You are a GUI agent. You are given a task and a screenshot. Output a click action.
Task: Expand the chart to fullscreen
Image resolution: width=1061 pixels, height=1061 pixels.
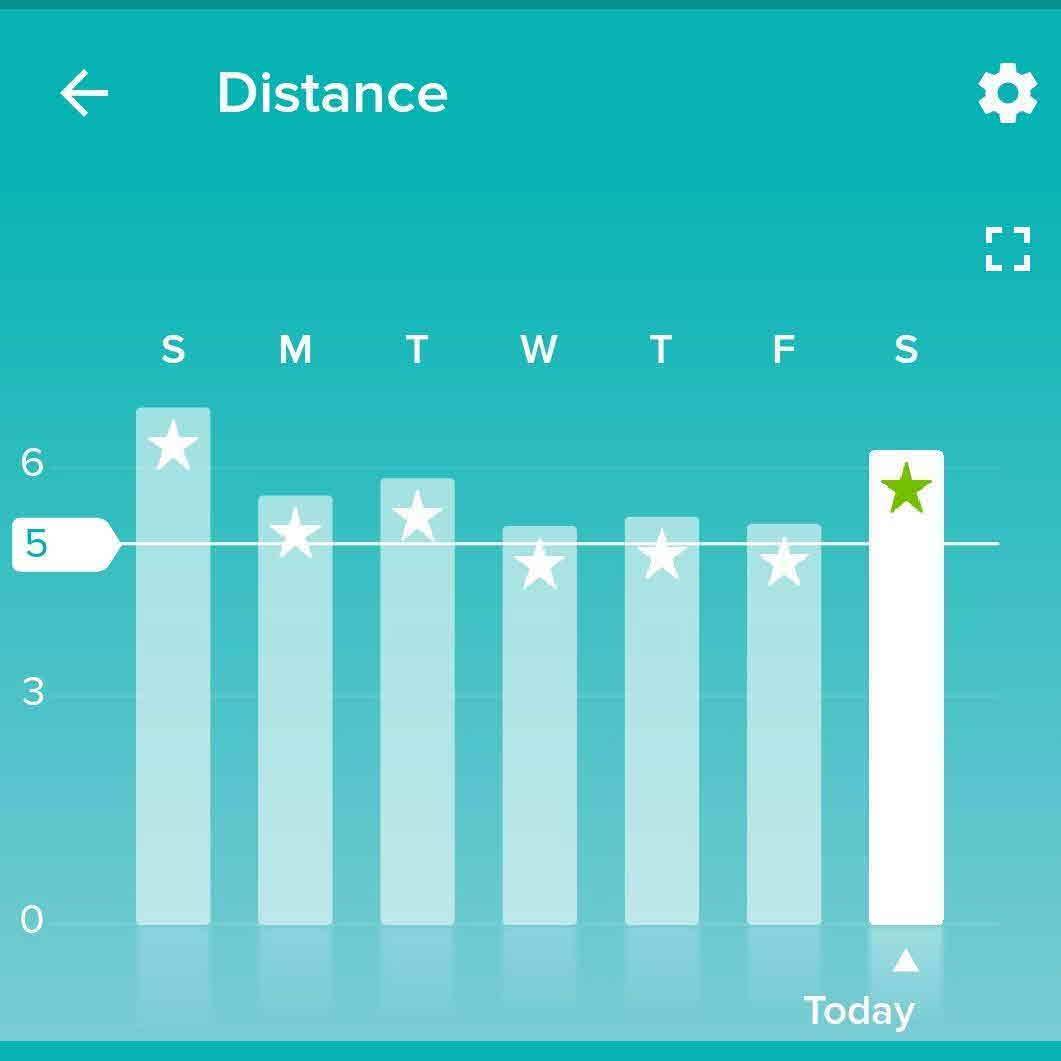coord(1007,249)
